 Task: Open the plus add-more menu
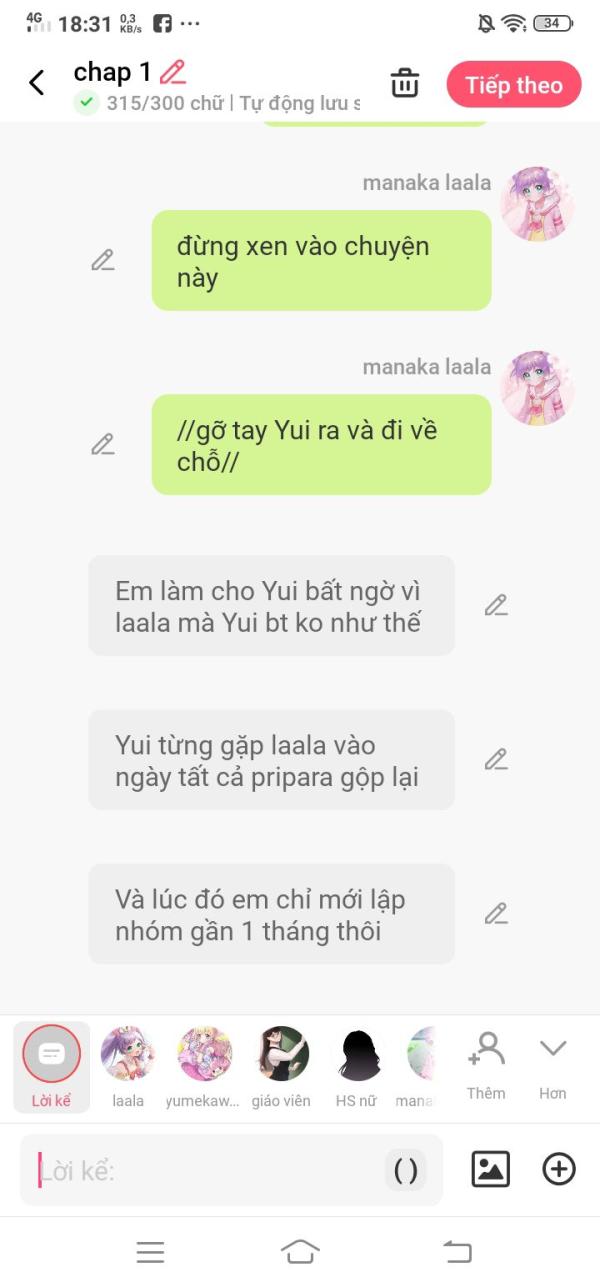point(559,1169)
